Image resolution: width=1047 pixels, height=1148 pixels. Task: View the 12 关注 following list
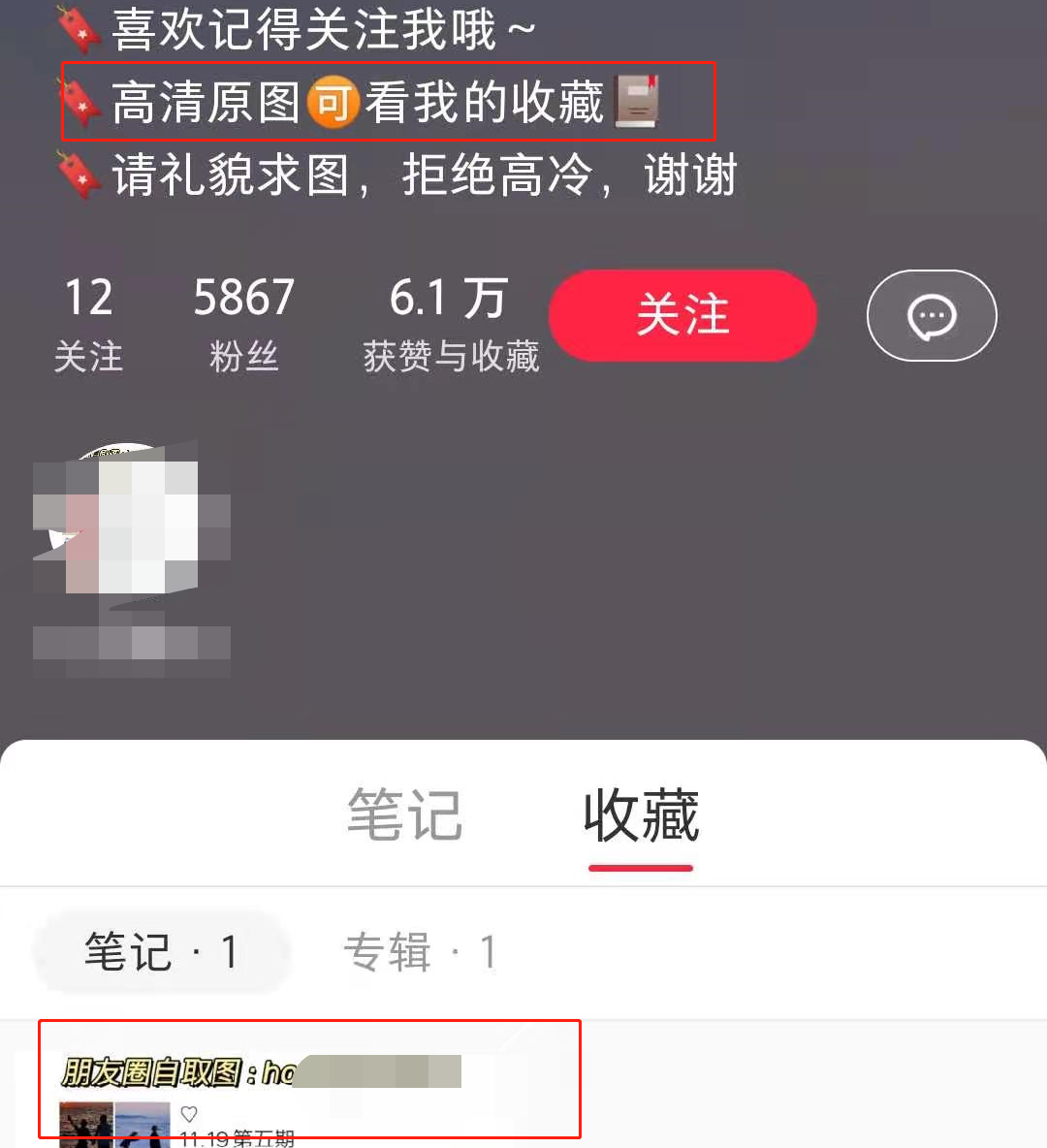(x=88, y=324)
